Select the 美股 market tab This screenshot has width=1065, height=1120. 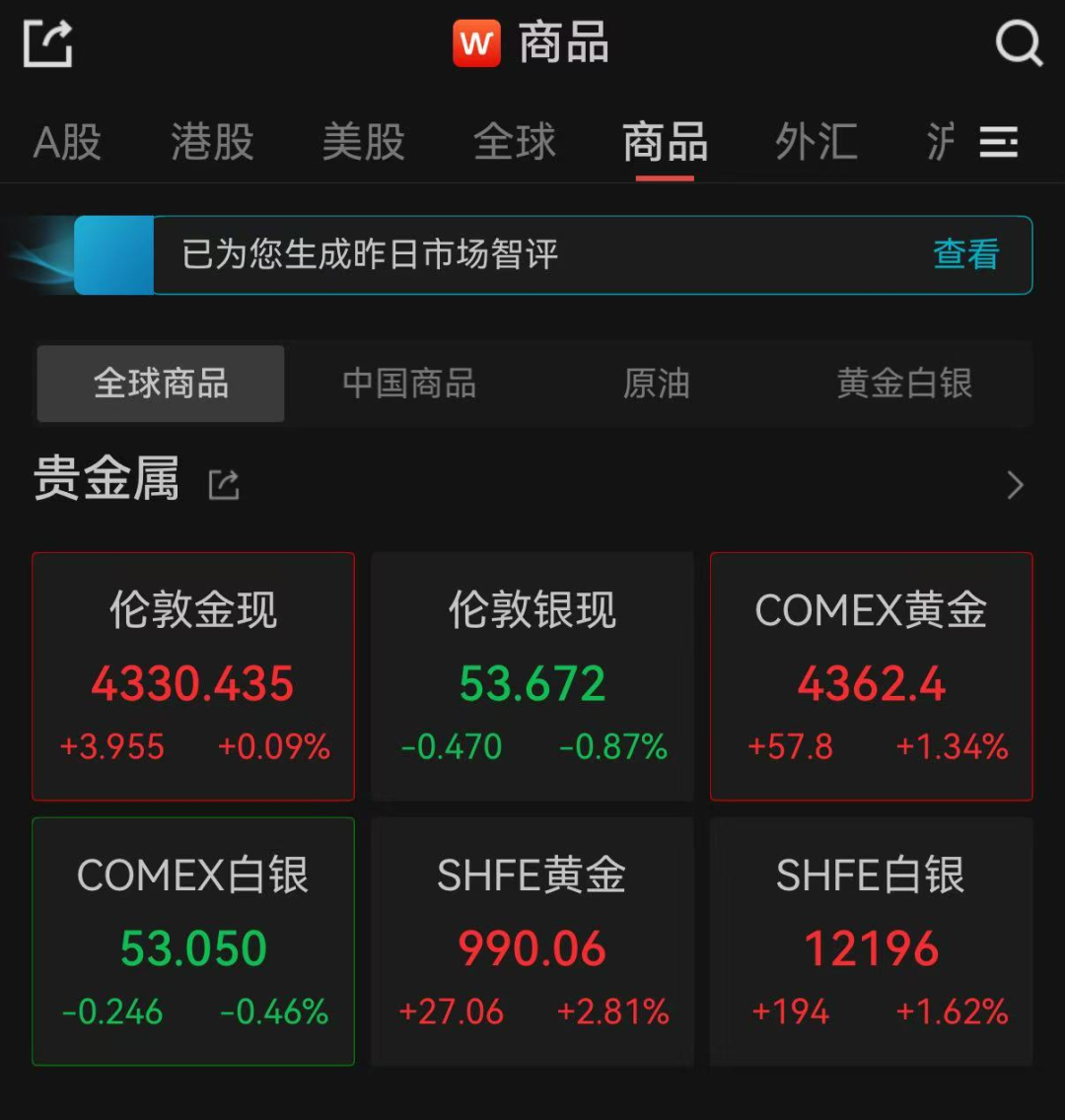point(363,143)
